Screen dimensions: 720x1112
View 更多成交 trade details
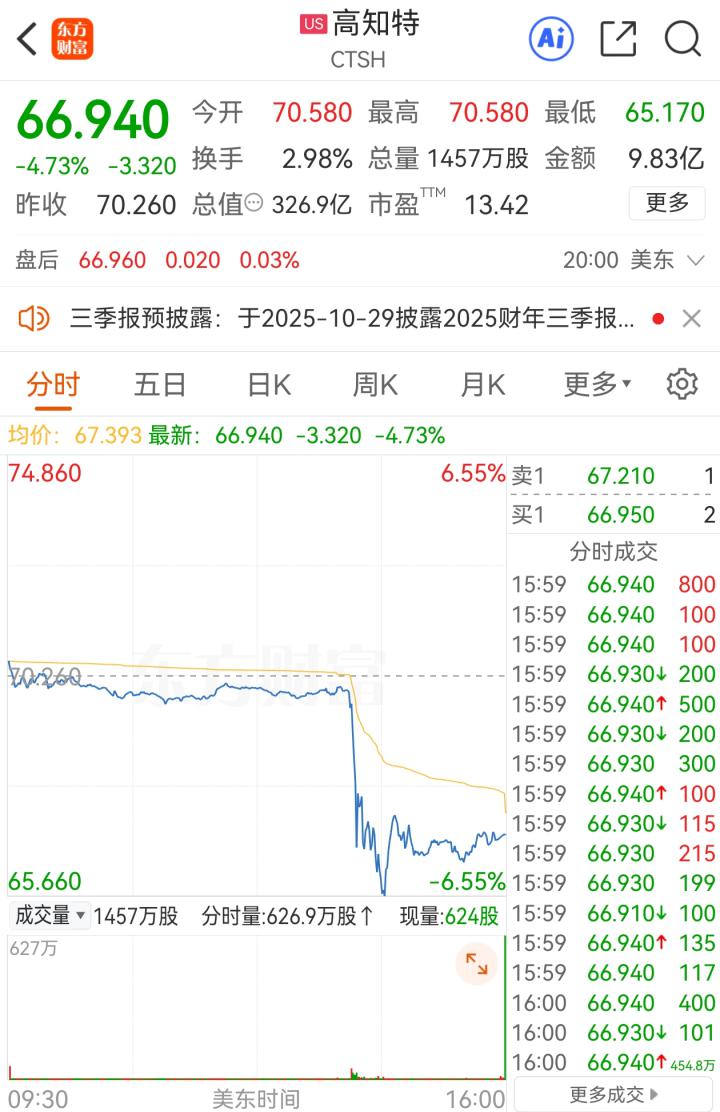614,1094
